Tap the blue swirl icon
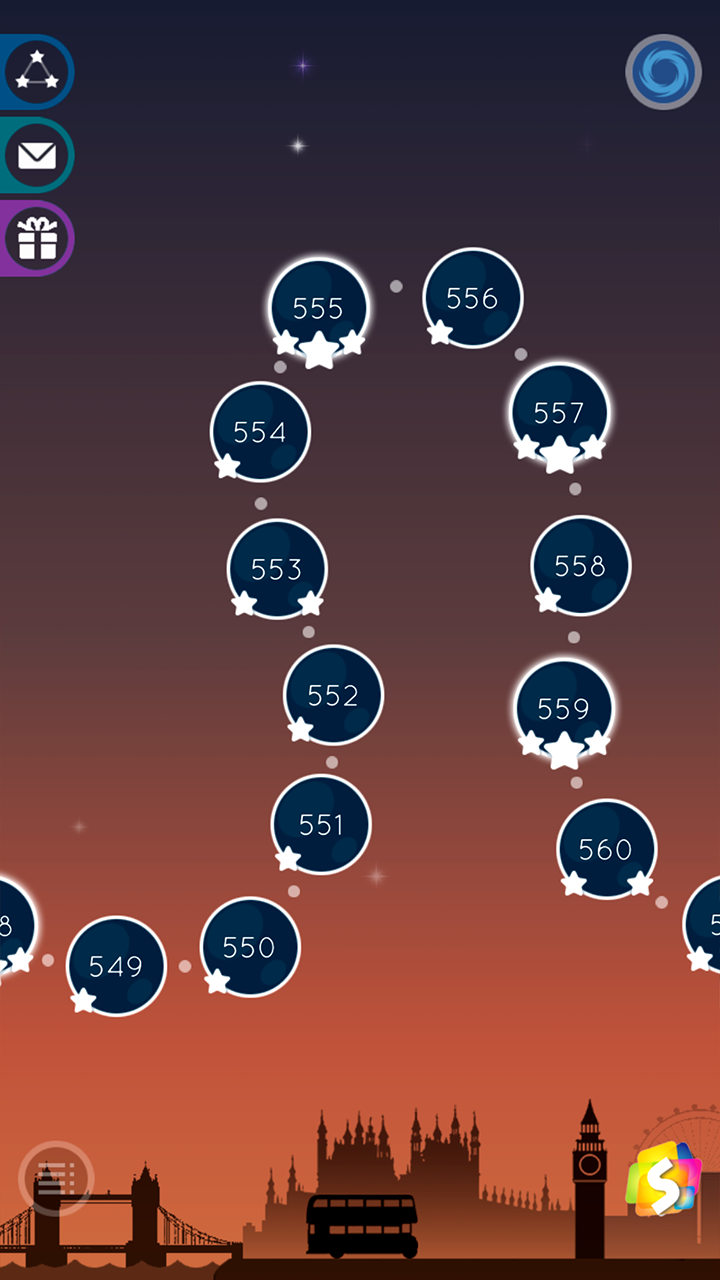 point(663,72)
